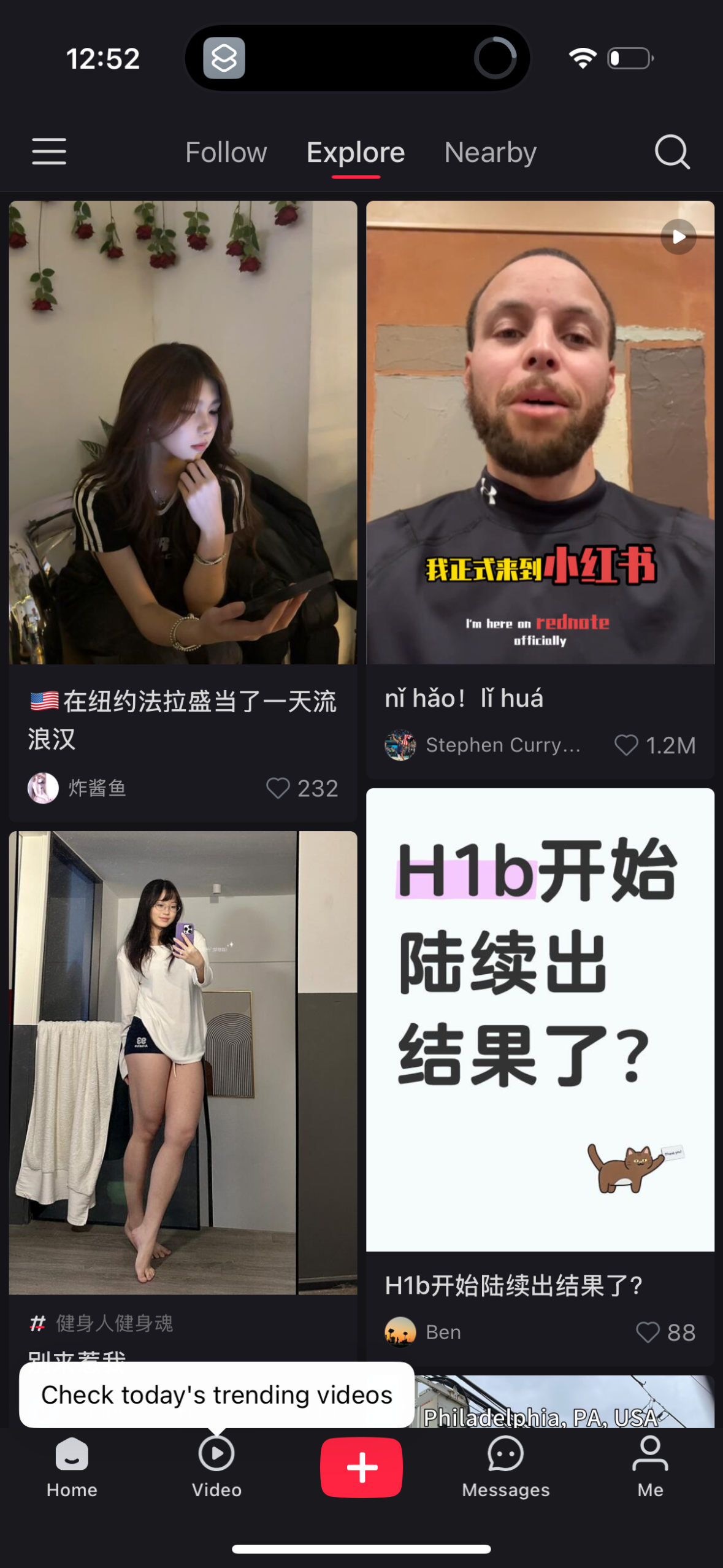The height and width of the screenshot is (1568, 723).
Task: Open the Messages tab
Action: pyautogui.click(x=505, y=1467)
